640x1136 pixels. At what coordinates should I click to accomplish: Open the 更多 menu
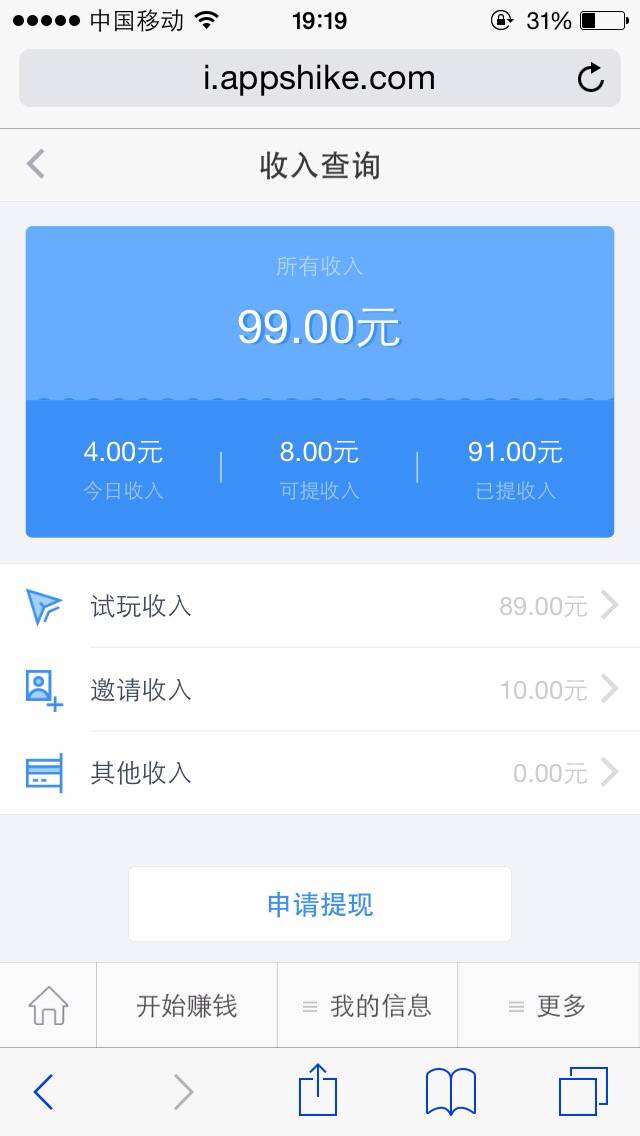548,1005
